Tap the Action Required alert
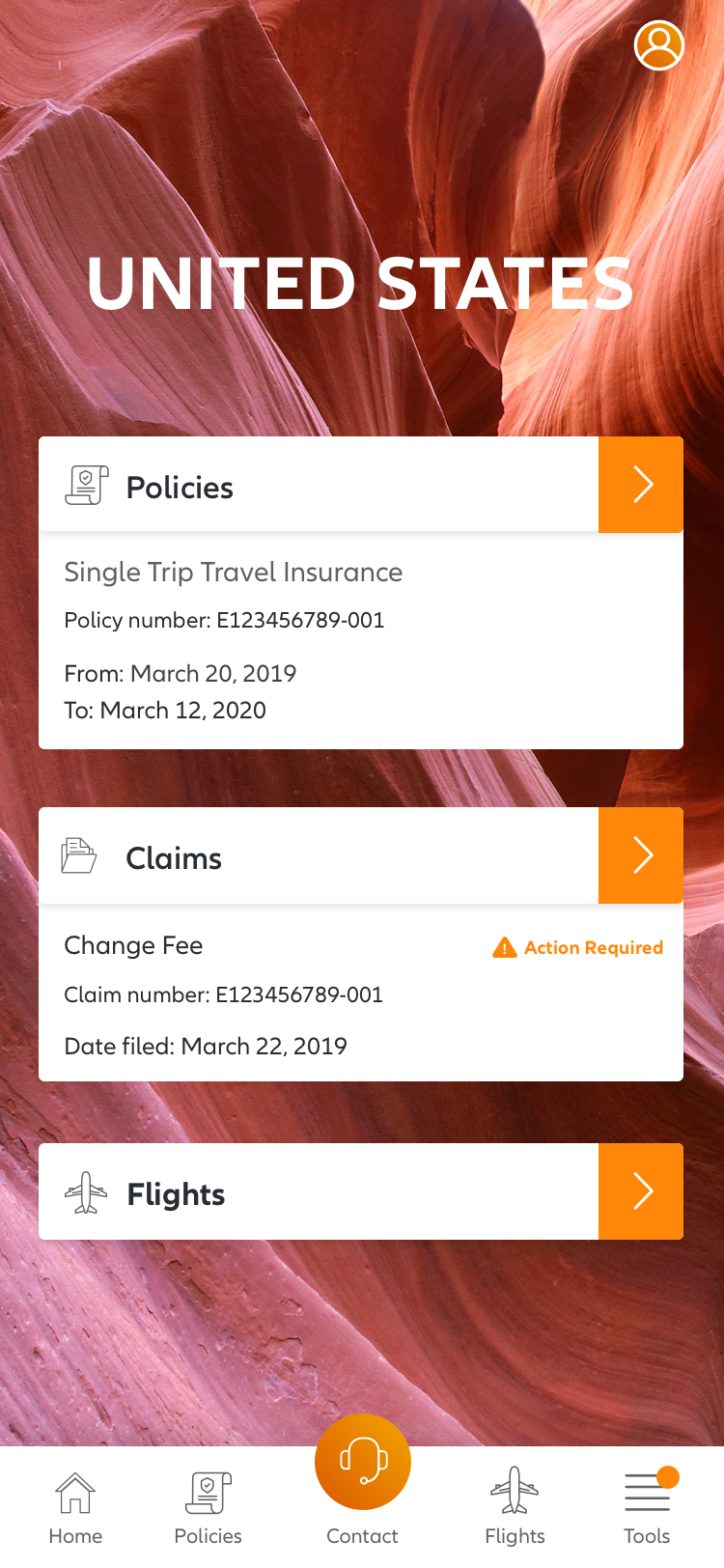The height and width of the screenshot is (1568, 724). [x=578, y=947]
